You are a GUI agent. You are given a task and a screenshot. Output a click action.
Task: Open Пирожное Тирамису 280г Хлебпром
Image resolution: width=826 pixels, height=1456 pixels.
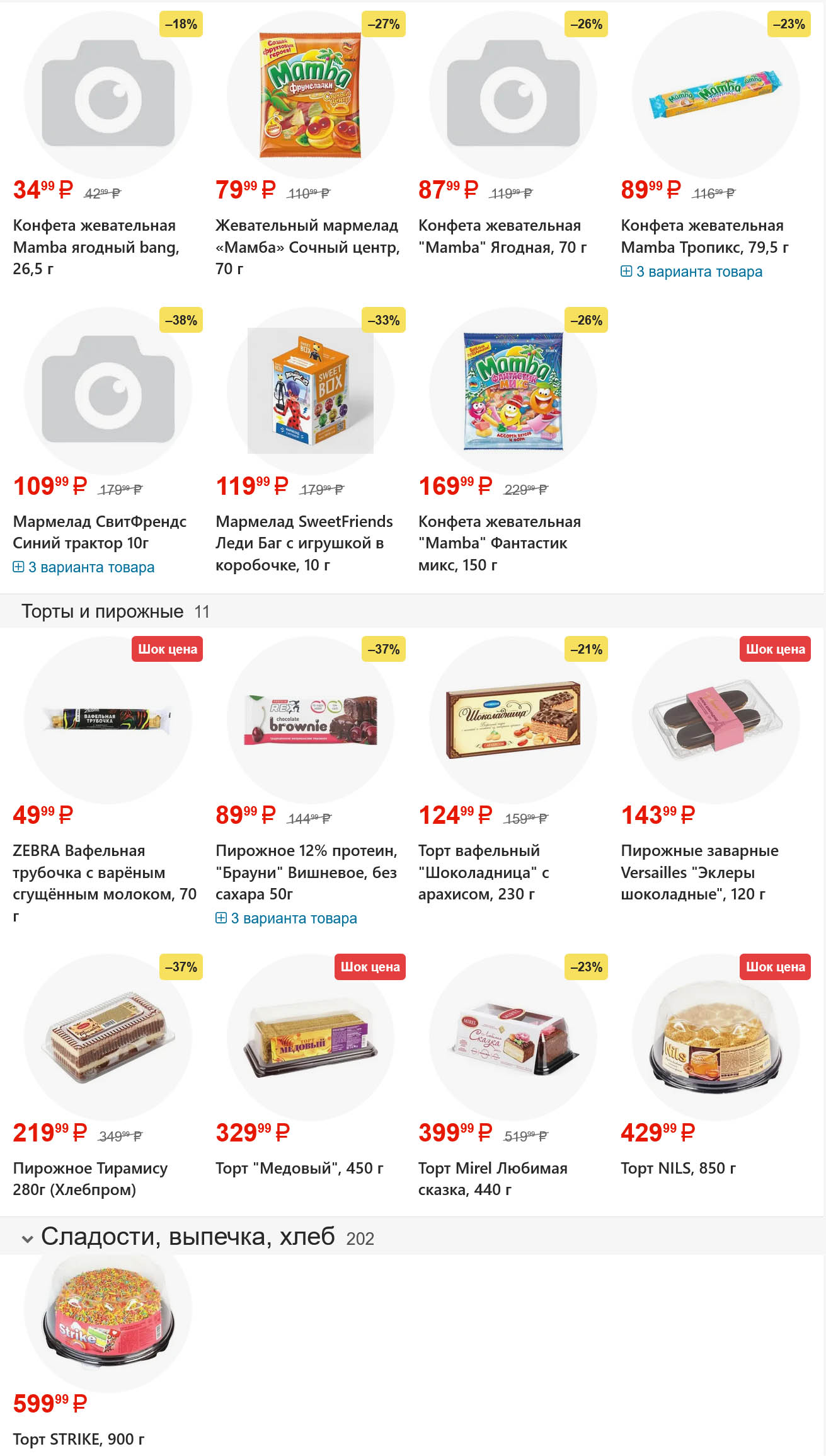[90, 1179]
